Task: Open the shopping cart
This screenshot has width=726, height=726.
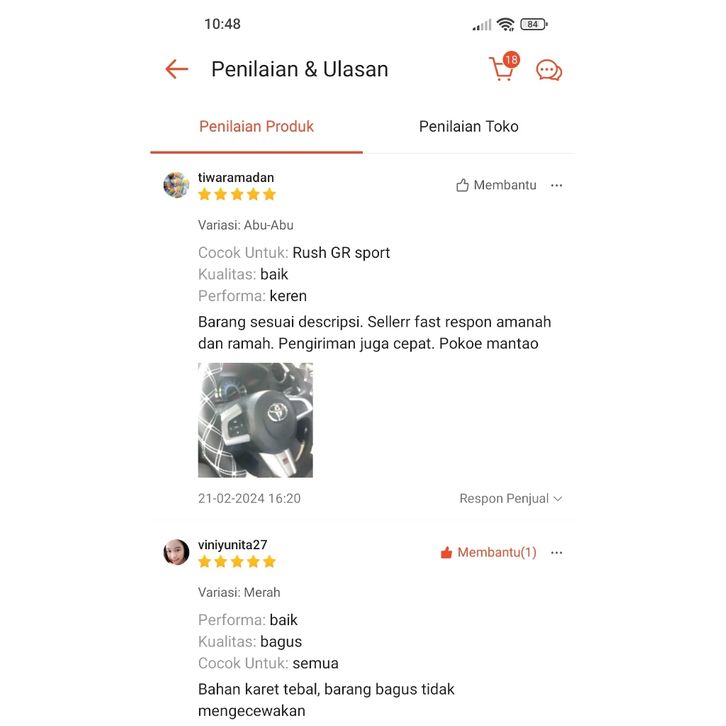Action: pyautogui.click(x=502, y=69)
